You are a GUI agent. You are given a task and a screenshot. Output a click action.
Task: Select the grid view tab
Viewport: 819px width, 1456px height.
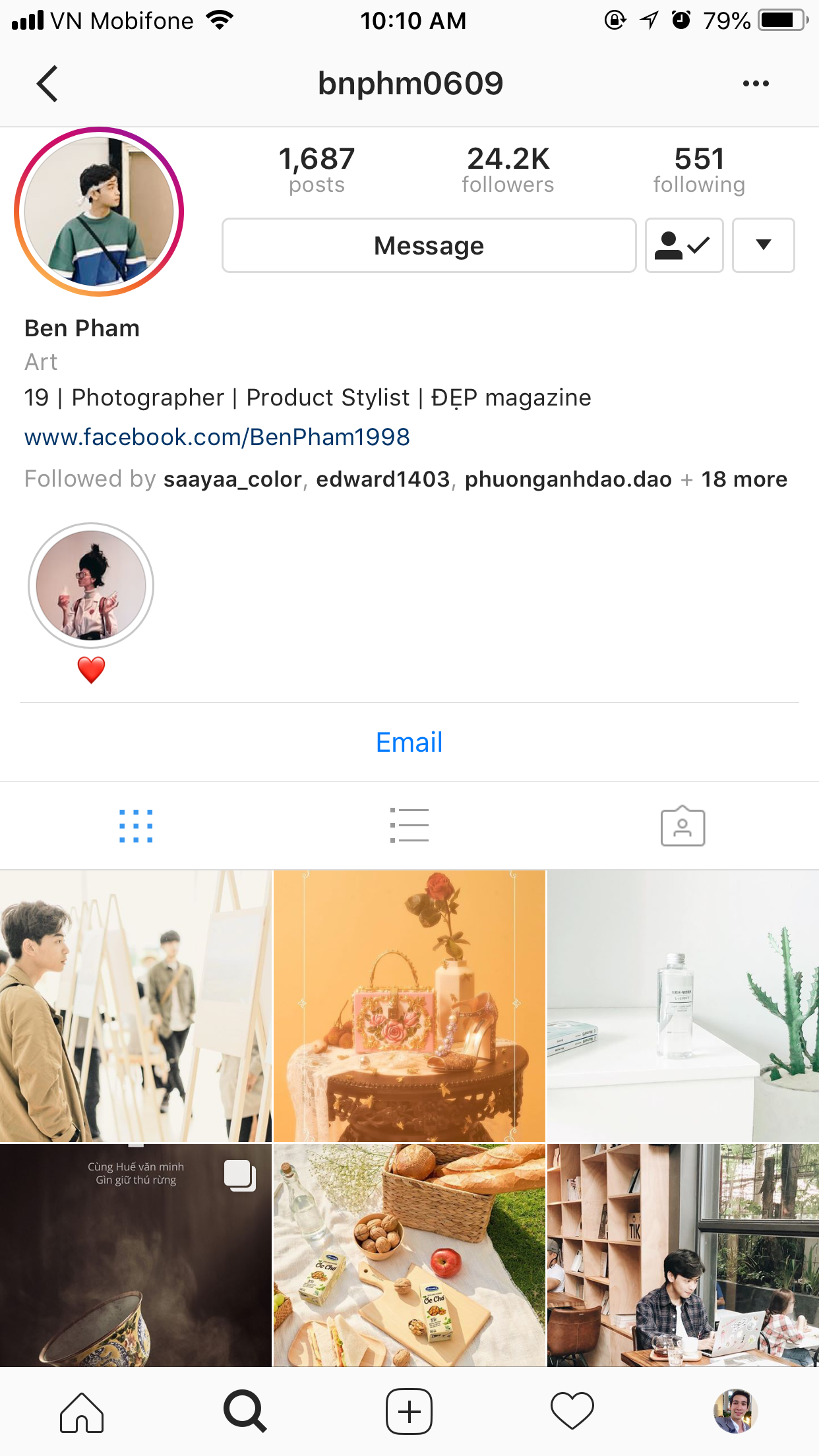[x=136, y=826]
